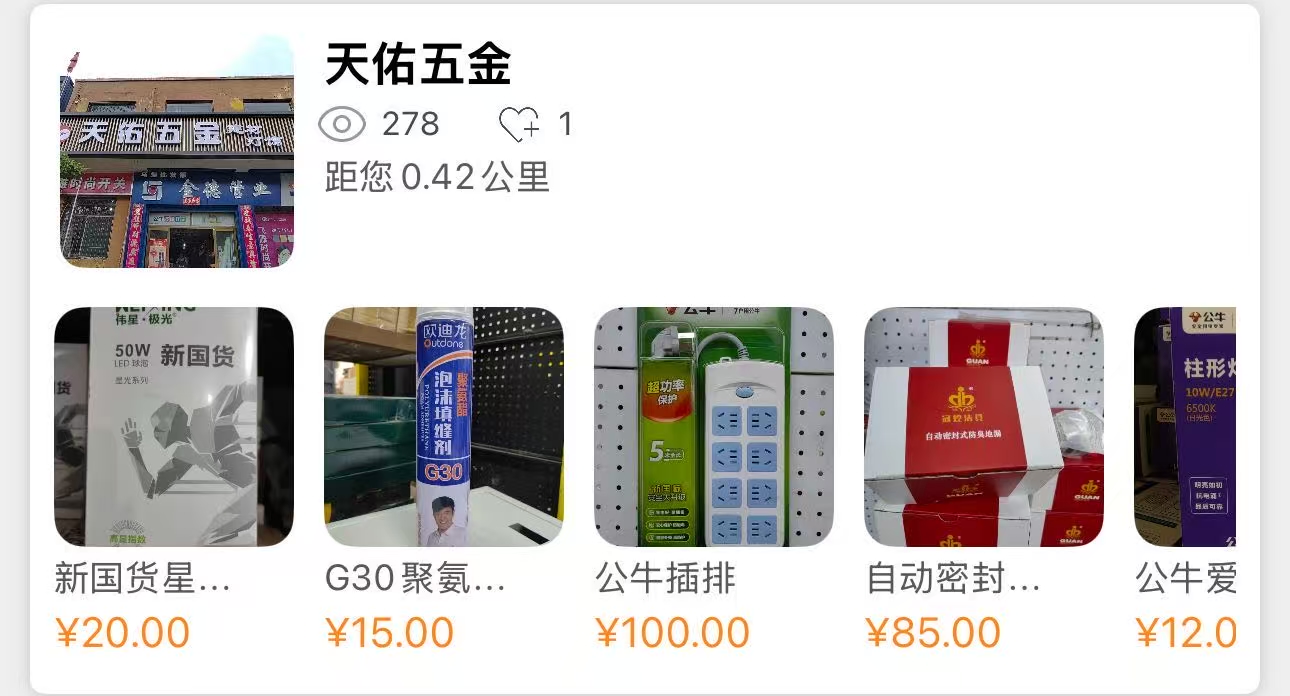The image size is (1290, 696).
Task: Open the 天佑五金 store photo
Action: 177,150
